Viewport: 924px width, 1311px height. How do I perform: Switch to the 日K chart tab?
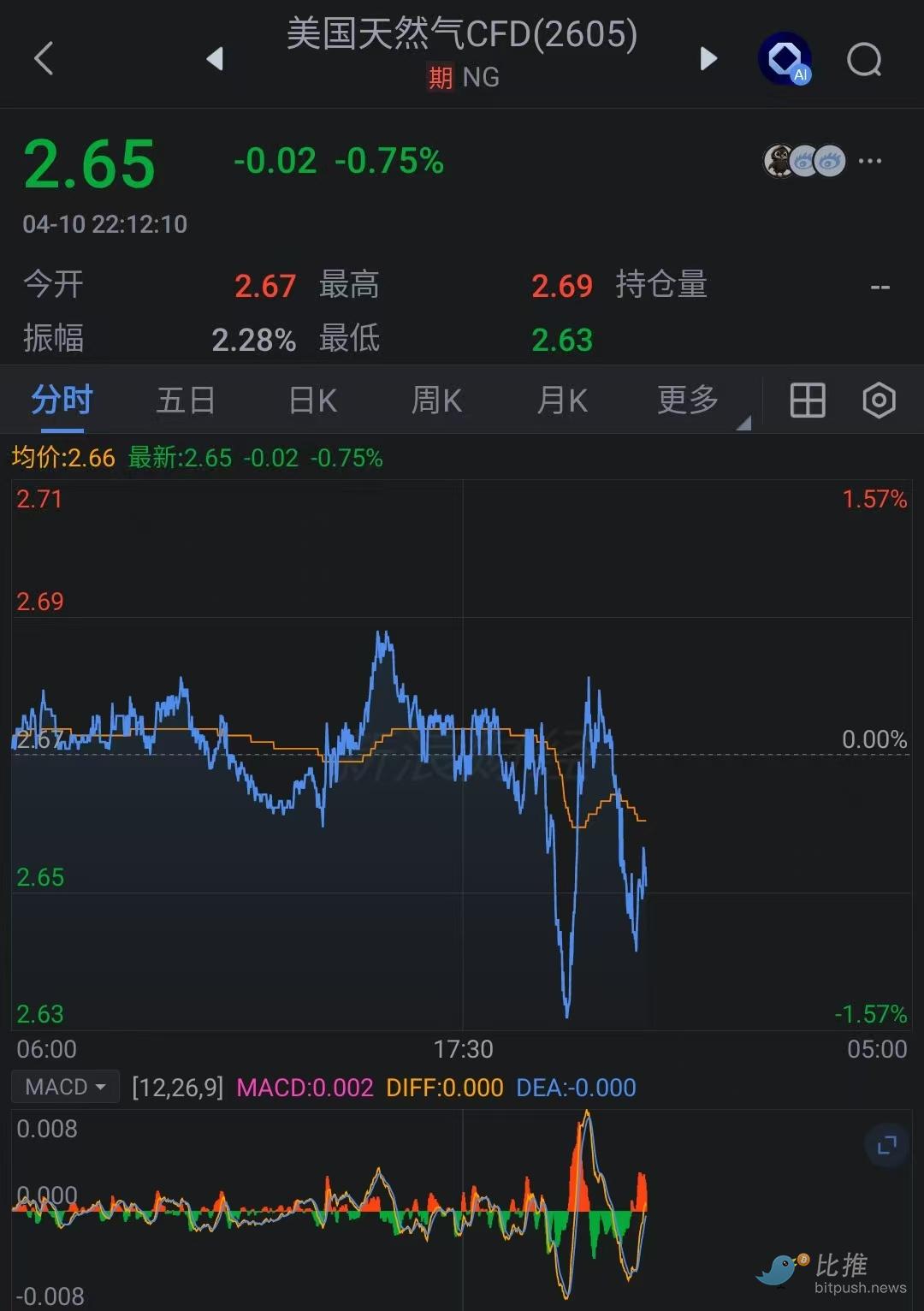tap(312, 400)
